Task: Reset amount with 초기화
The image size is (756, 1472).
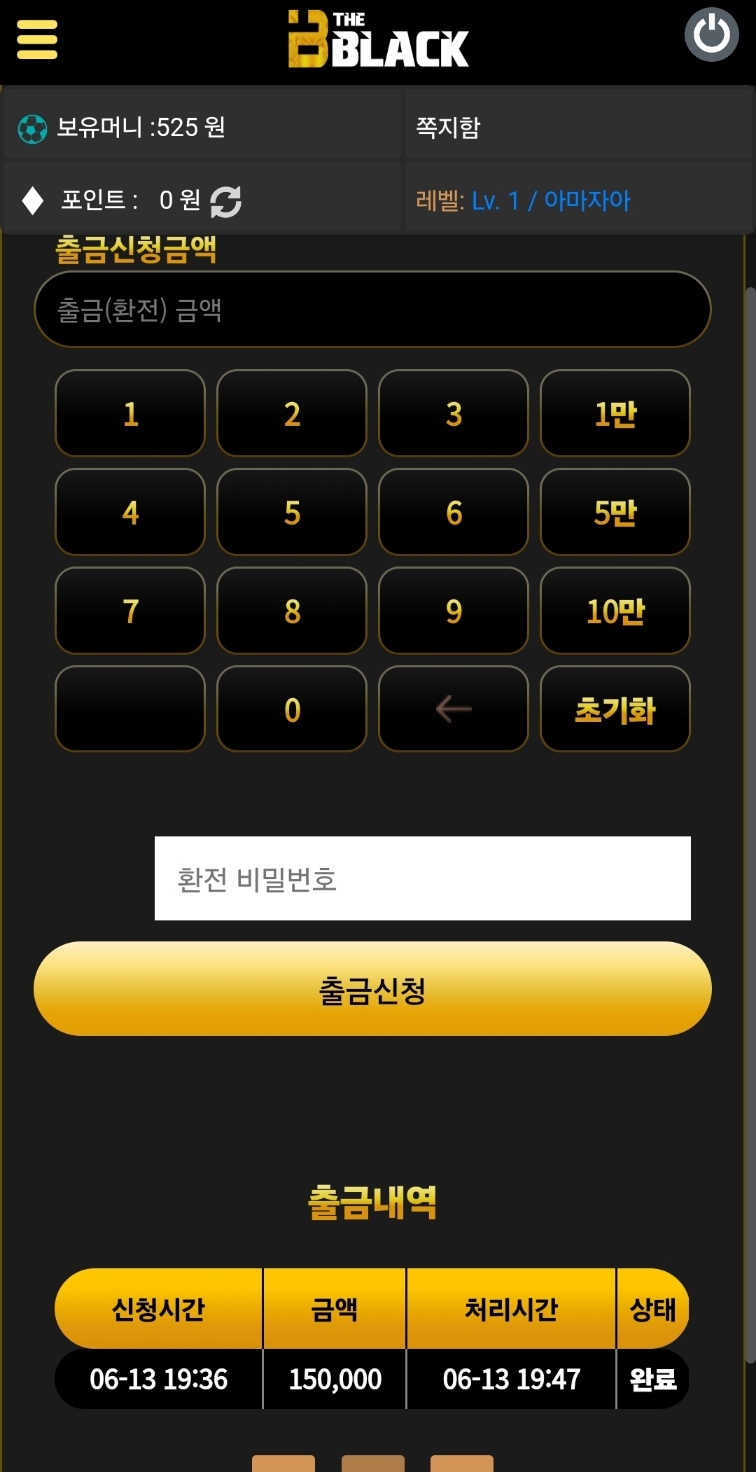Action: pyautogui.click(x=615, y=709)
